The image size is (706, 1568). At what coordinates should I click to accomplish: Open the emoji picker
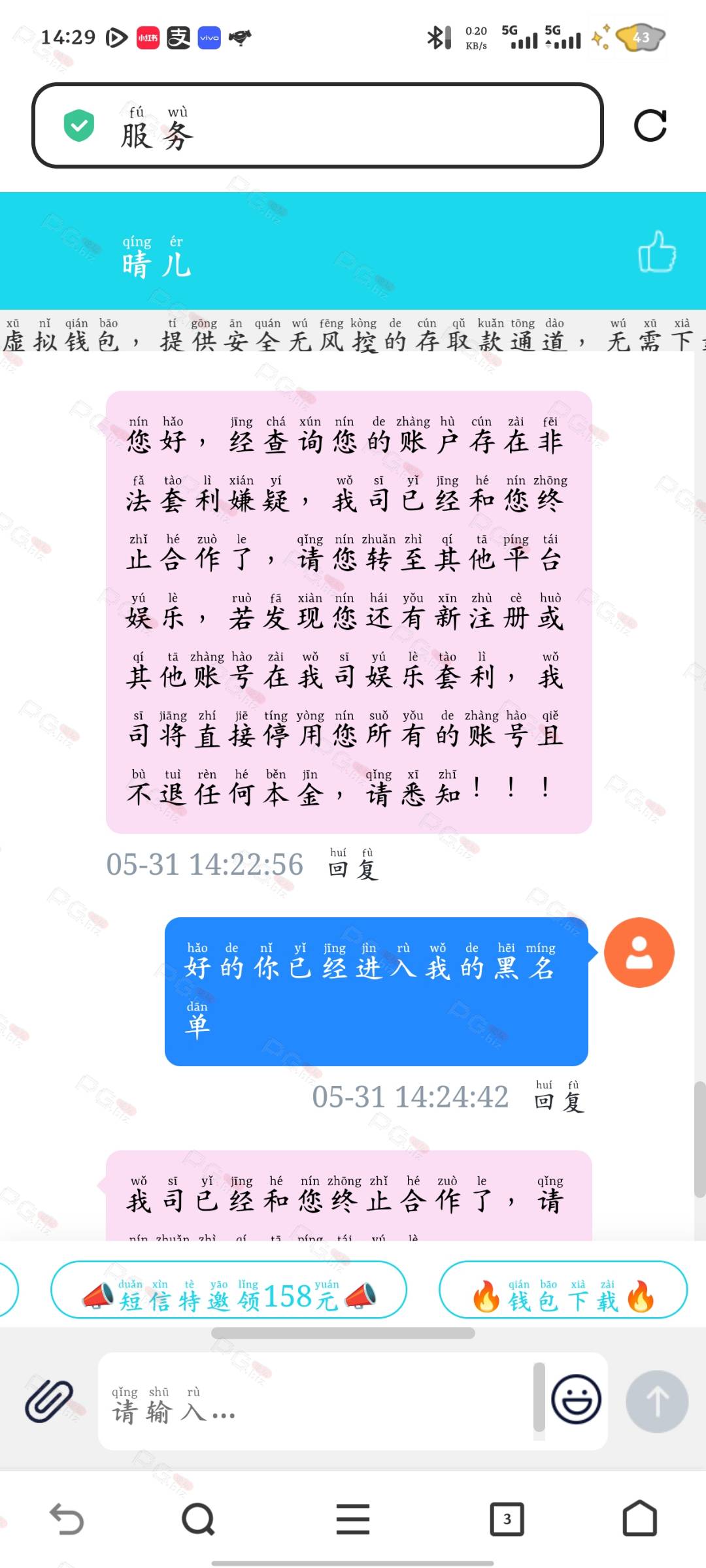[x=576, y=1399]
